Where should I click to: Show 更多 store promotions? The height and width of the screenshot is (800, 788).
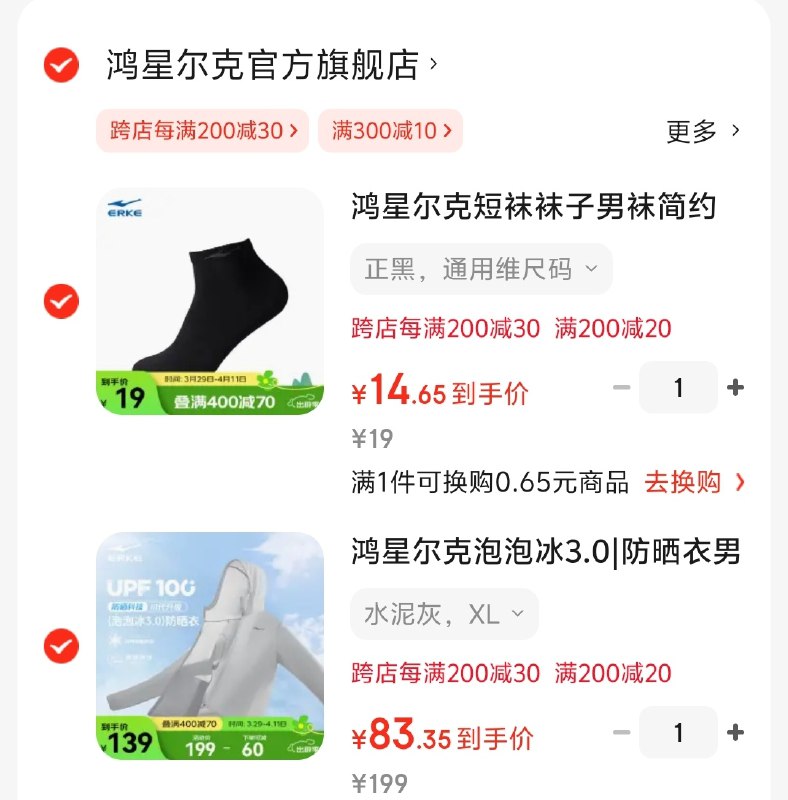click(x=703, y=131)
